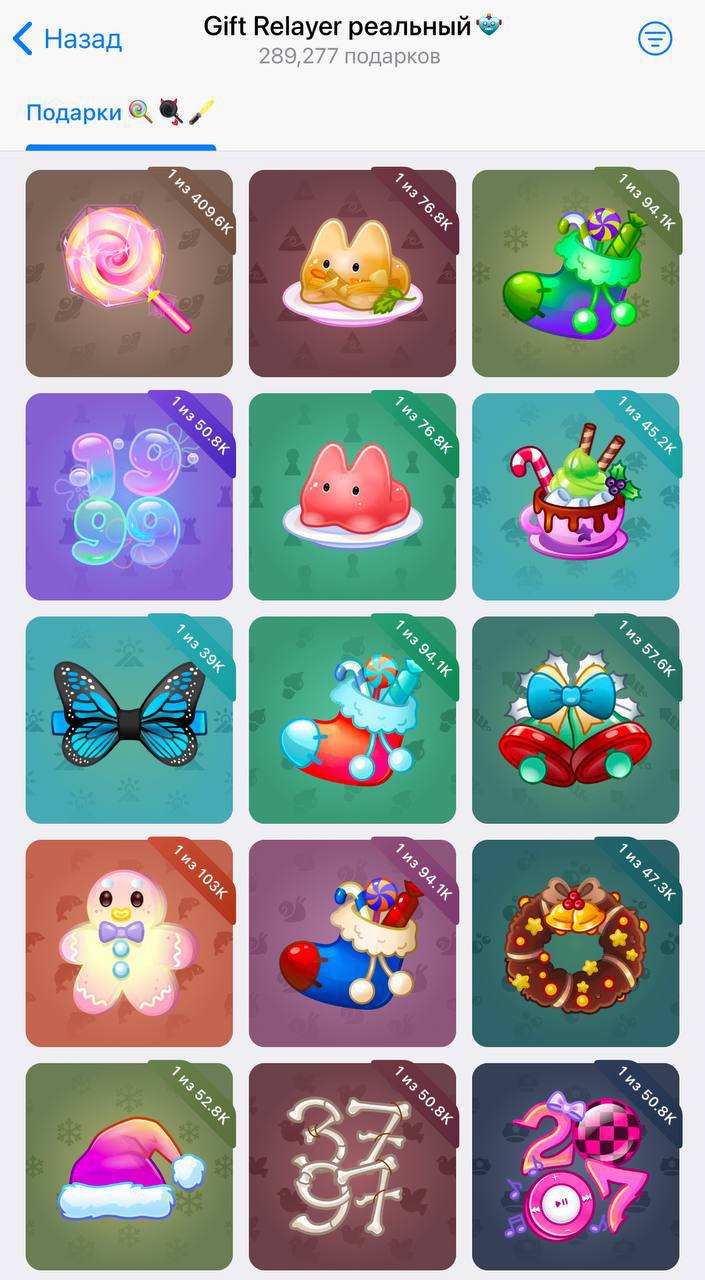Open the green and purple stocking gift
The height and width of the screenshot is (1280, 705).
[575, 273]
